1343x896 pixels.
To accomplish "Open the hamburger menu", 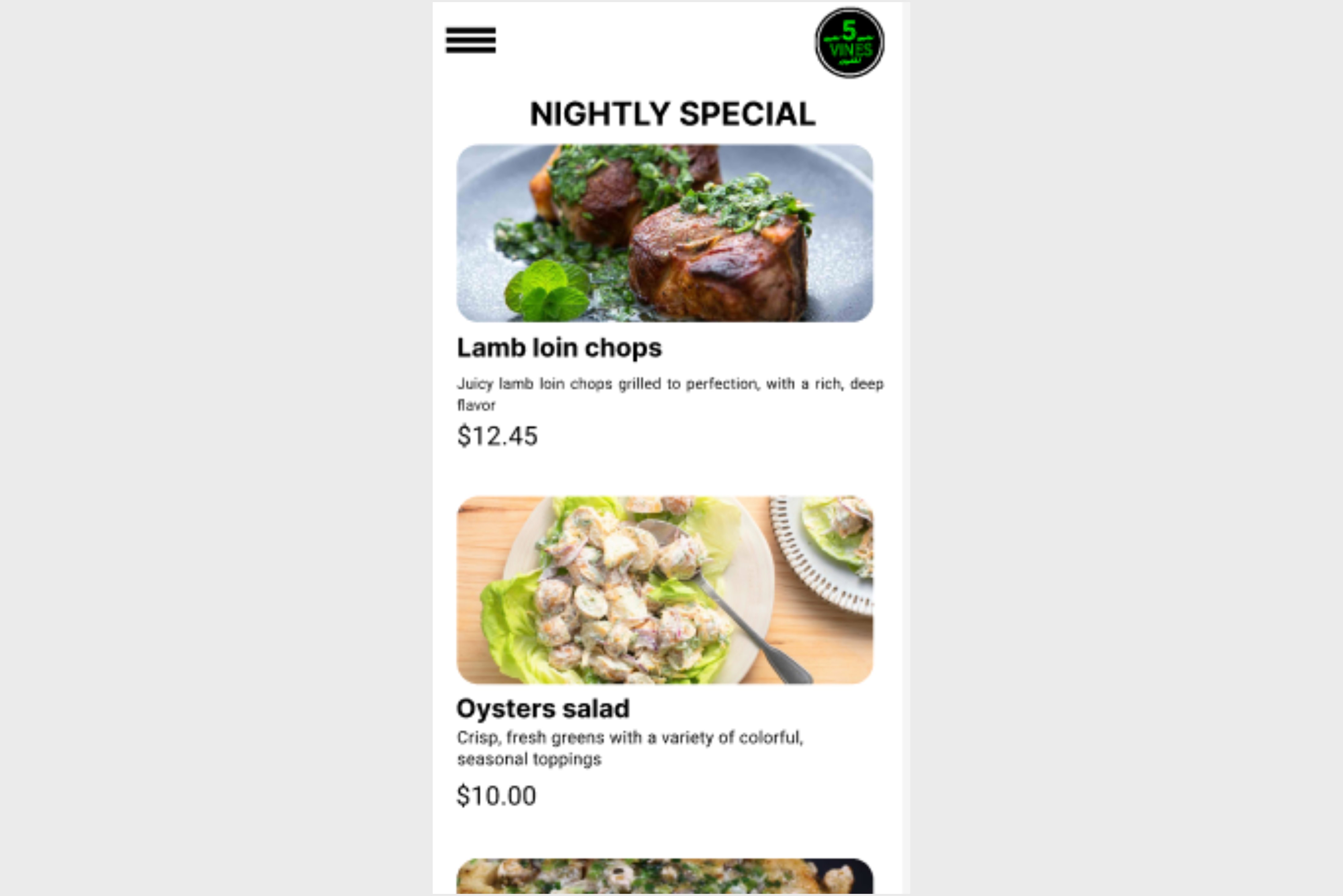I will (470, 40).
